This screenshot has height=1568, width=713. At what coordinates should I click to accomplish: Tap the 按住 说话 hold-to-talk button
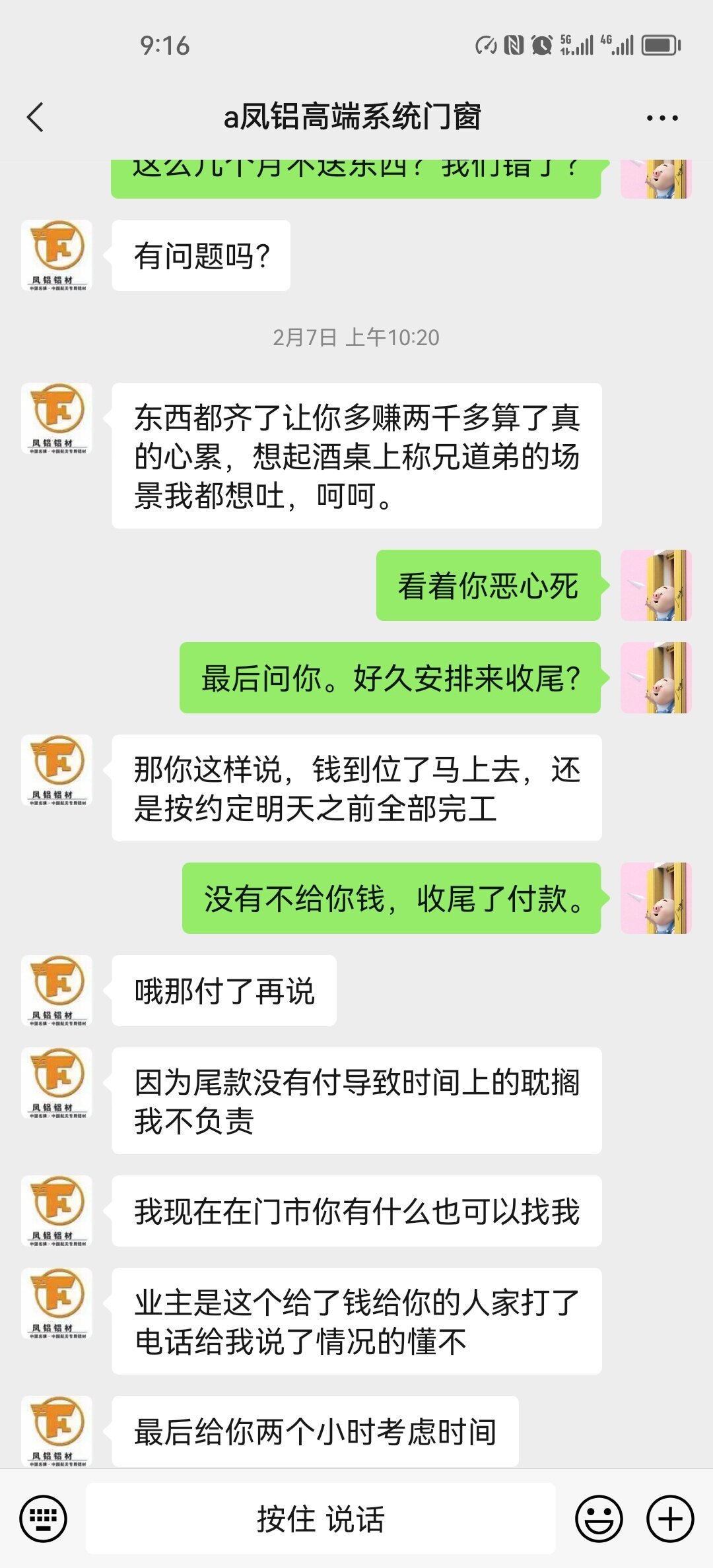tap(321, 1519)
